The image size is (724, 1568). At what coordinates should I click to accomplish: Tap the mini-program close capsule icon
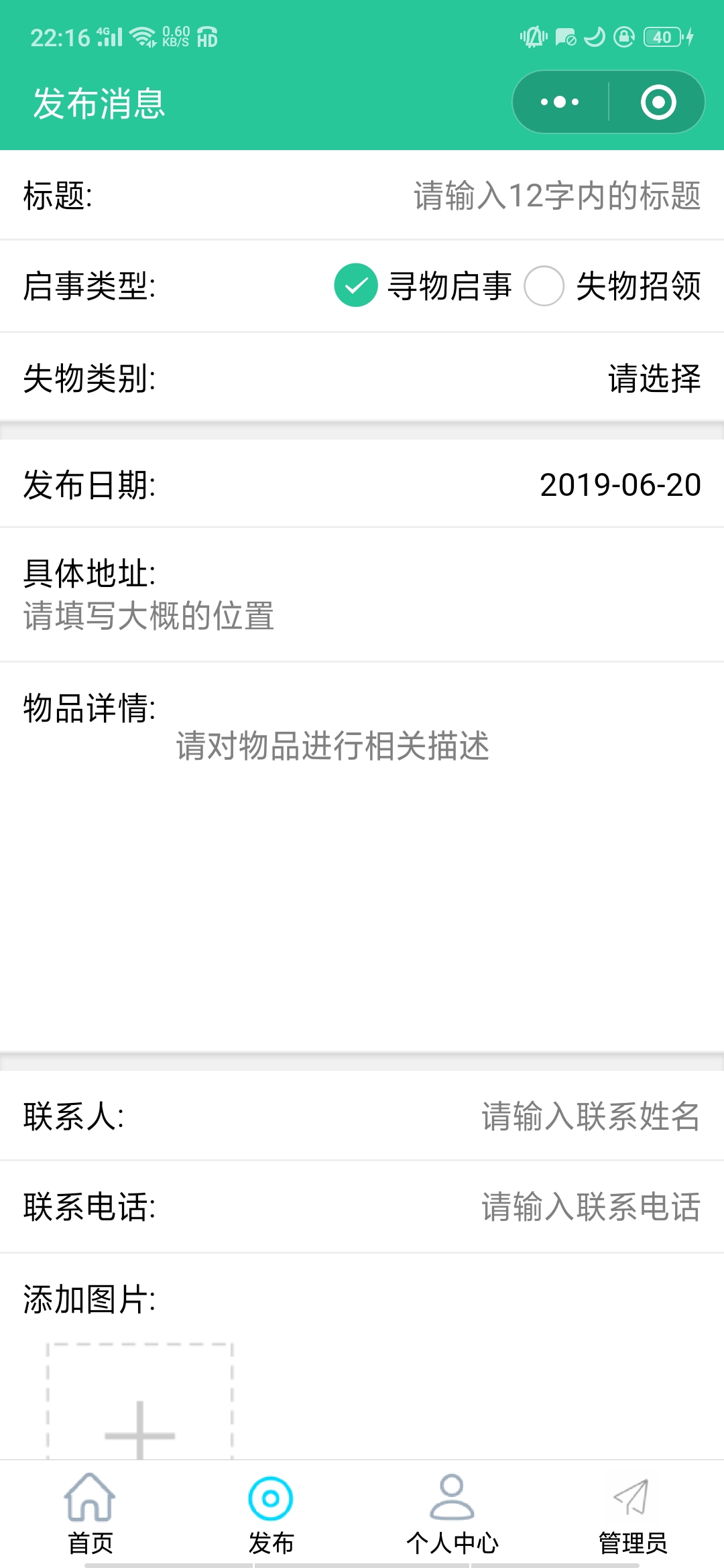tap(658, 102)
